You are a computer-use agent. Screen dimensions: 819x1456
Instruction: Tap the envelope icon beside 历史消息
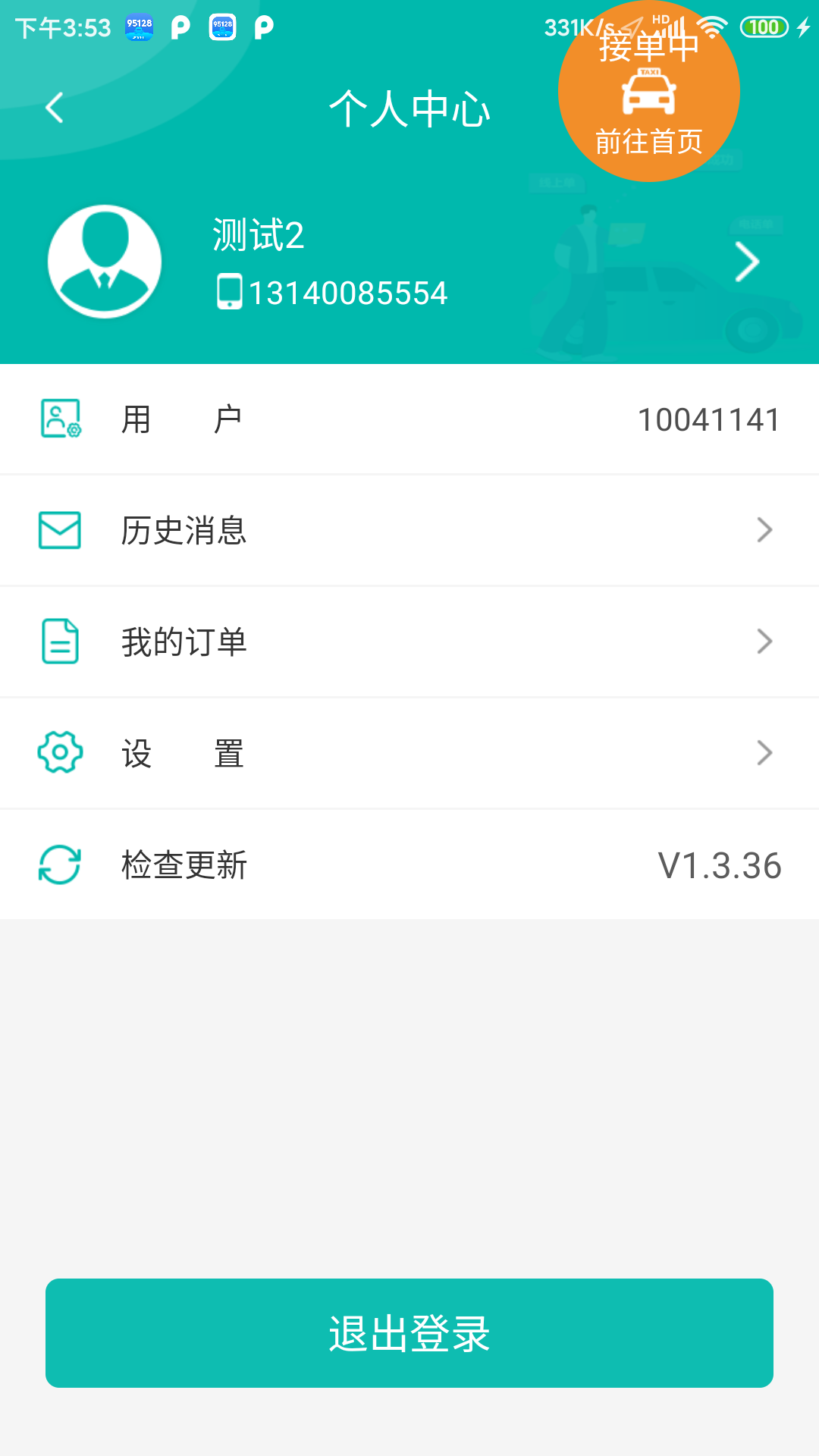click(61, 529)
